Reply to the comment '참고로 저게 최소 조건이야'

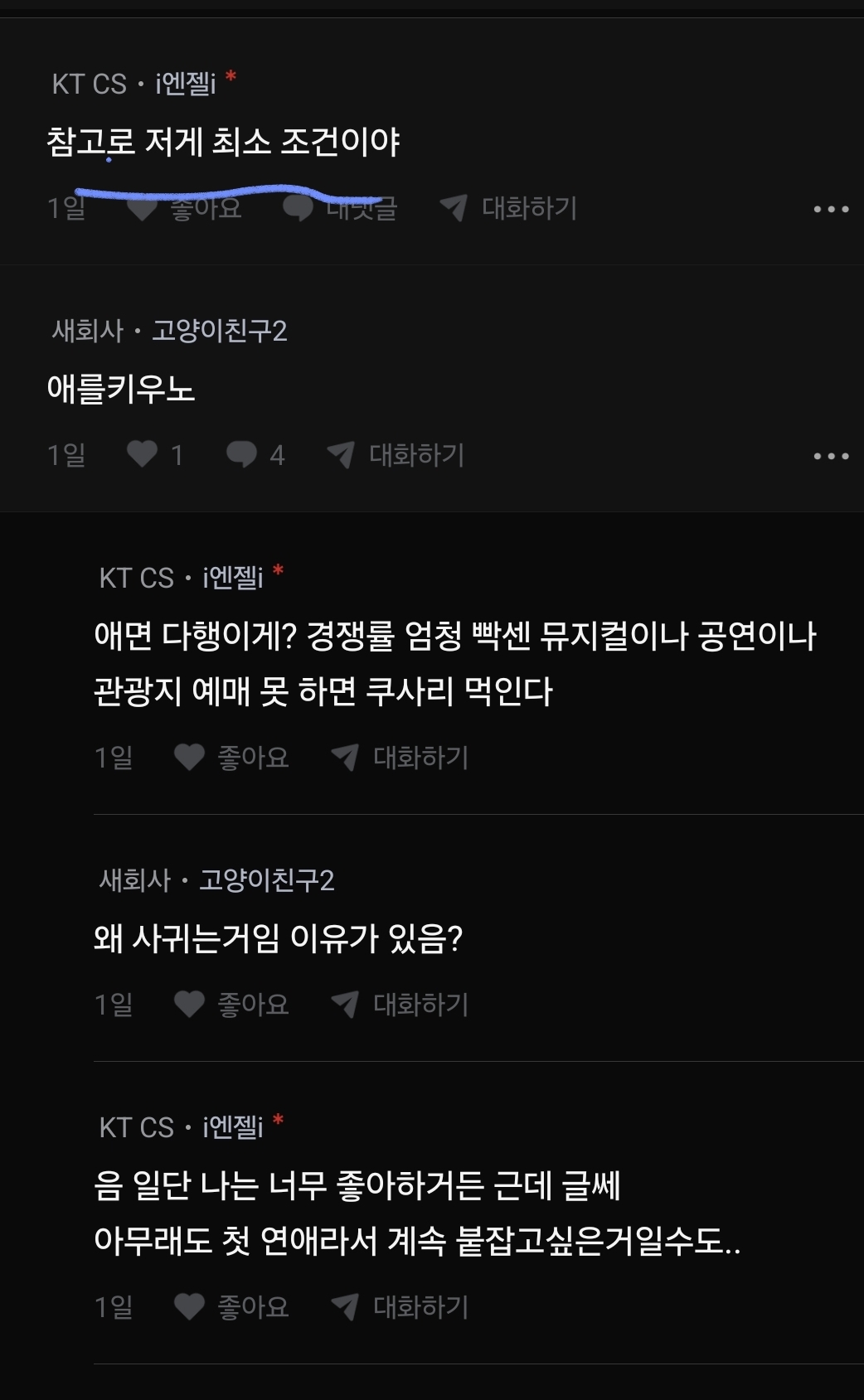click(340, 207)
